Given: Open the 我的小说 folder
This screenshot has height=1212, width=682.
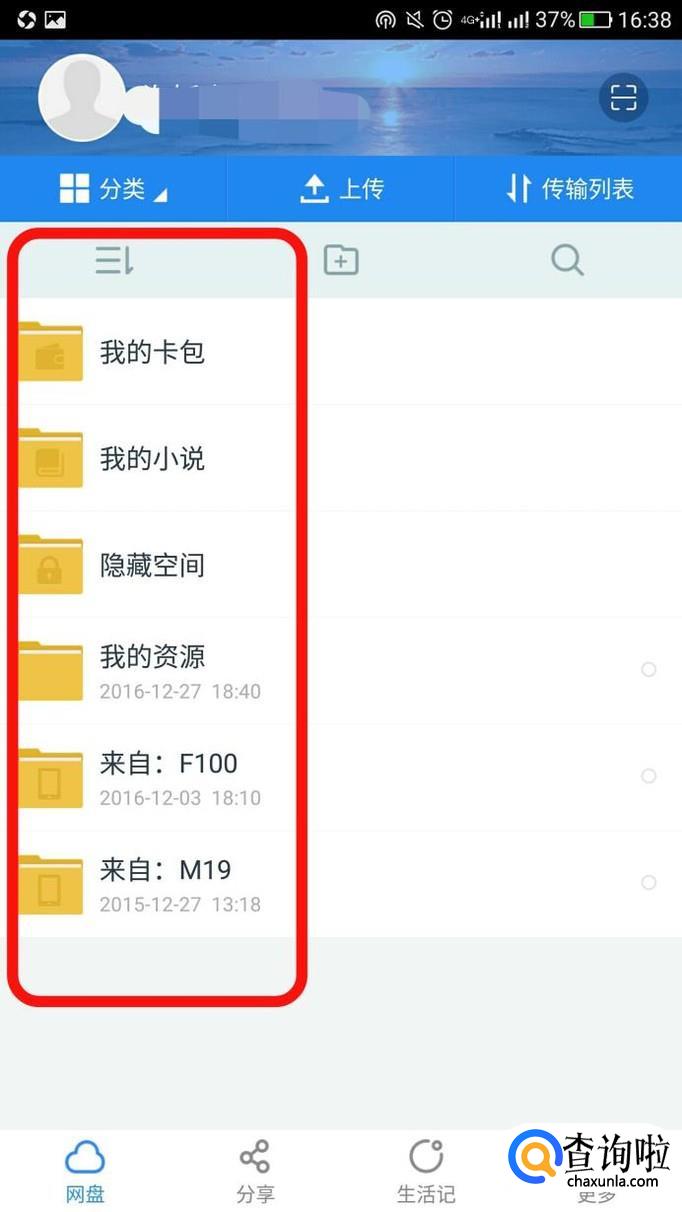Looking at the screenshot, I should tap(152, 459).
